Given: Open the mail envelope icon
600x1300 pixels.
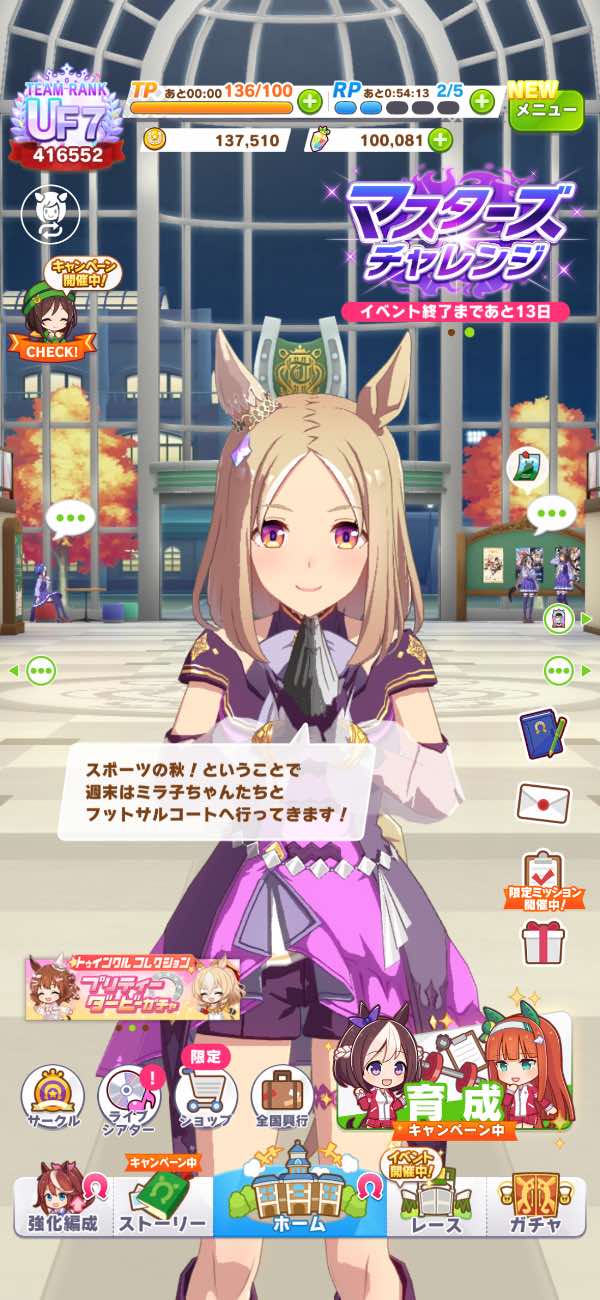Looking at the screenshot, I should (x=543, y=802).
